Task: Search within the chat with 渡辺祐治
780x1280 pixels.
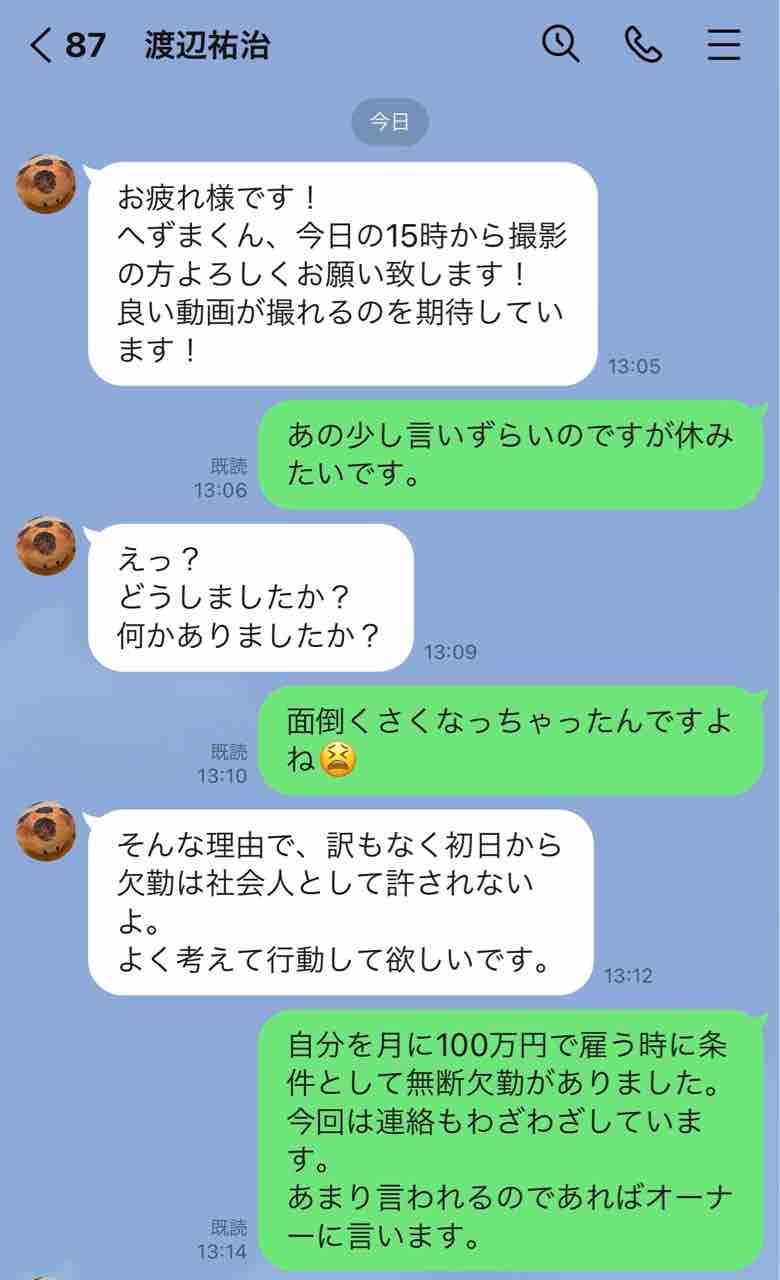Action: (x=561, y=44)
